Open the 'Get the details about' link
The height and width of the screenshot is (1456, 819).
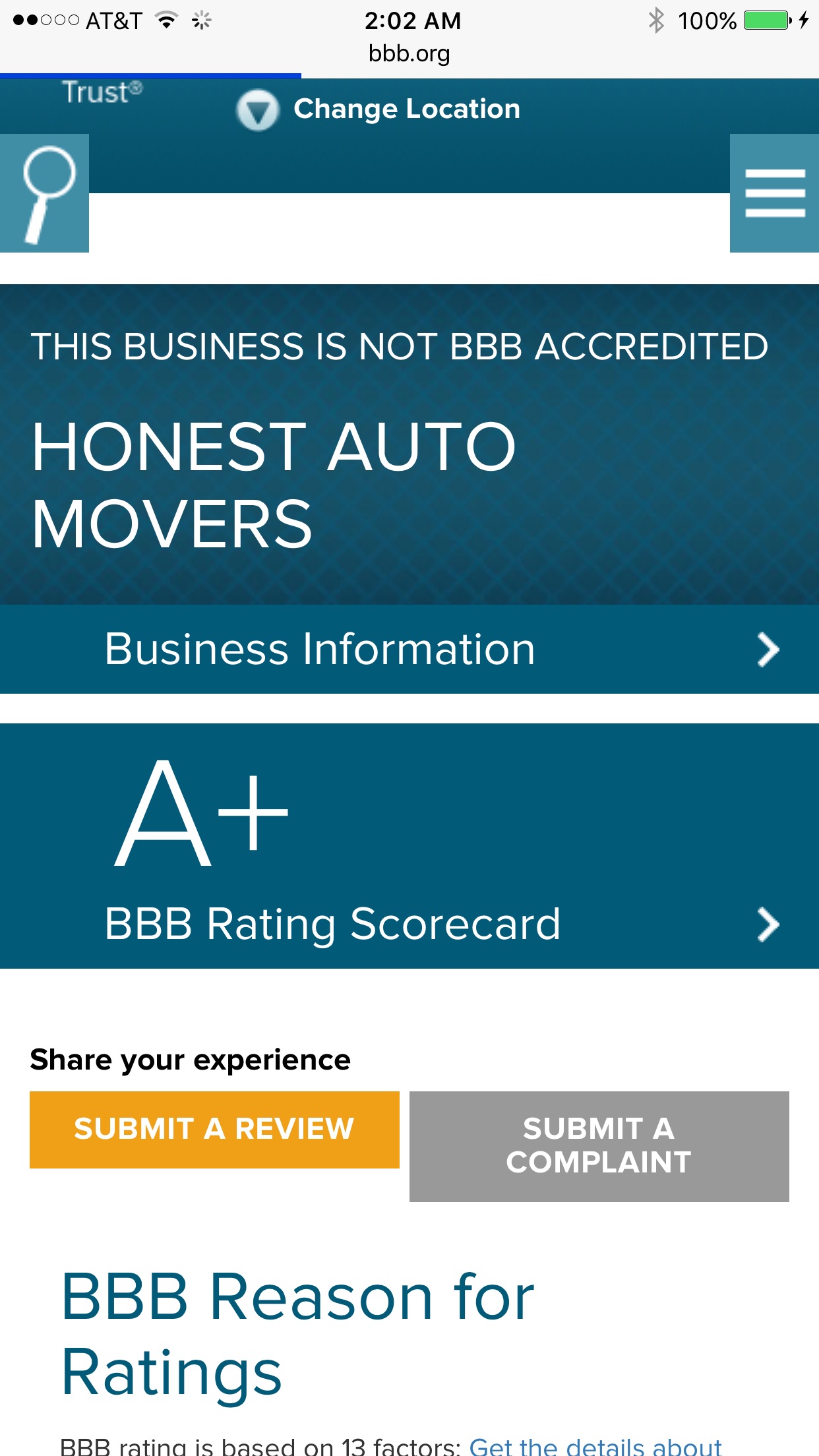pyautogui.click(x=595, y=1446)
